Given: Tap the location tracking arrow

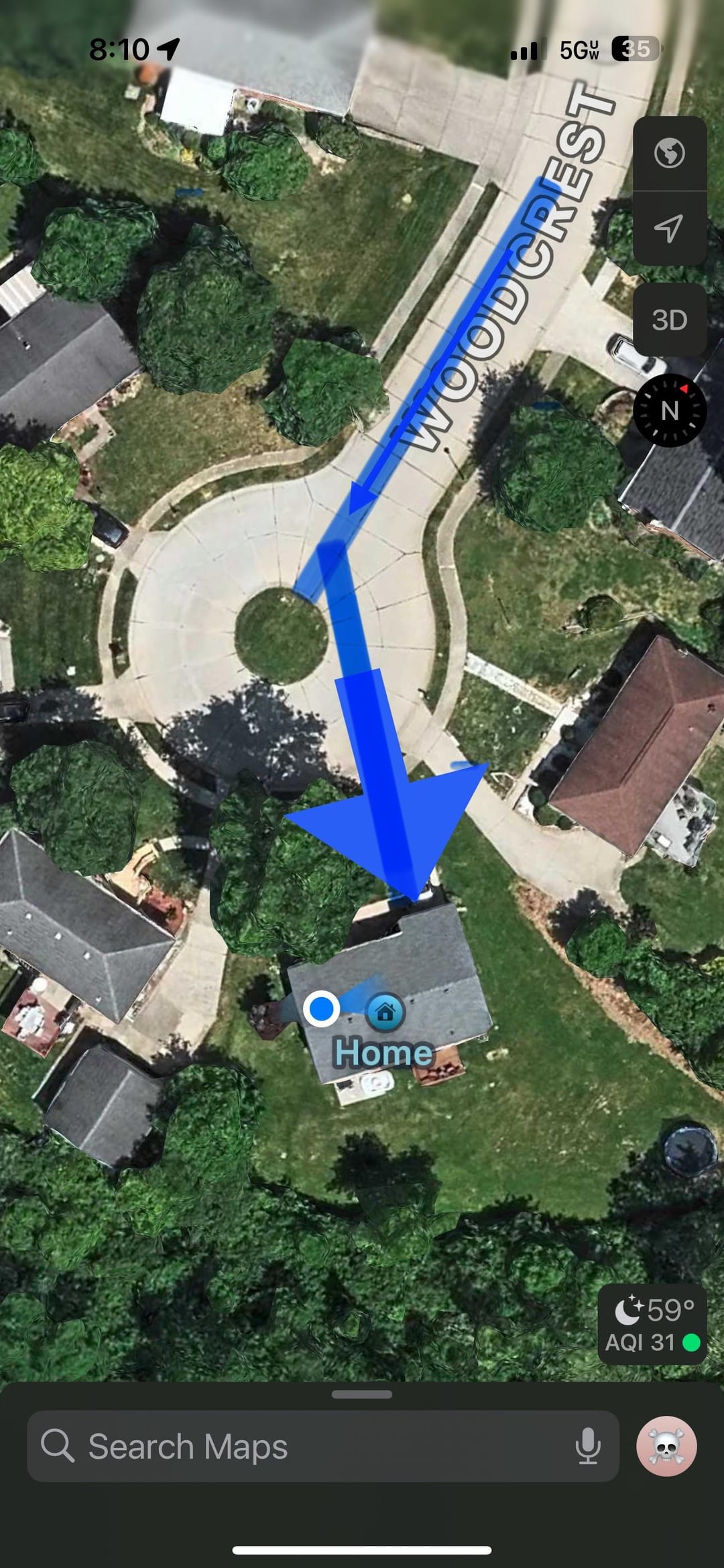Looking at the screenshot, I should point(669,228).
